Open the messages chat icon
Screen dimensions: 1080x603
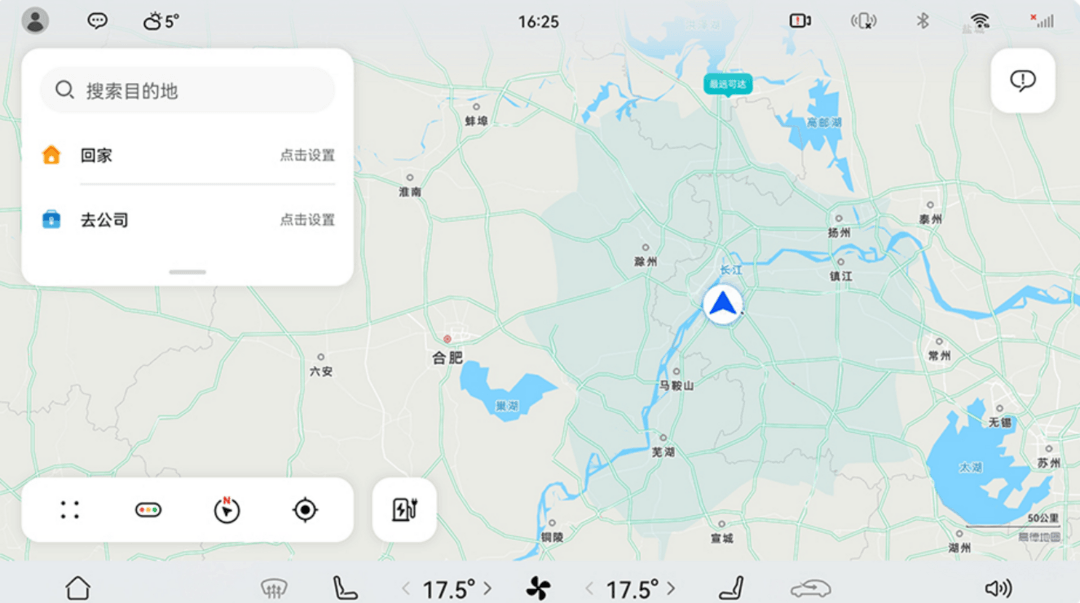(x=97, y=21)
